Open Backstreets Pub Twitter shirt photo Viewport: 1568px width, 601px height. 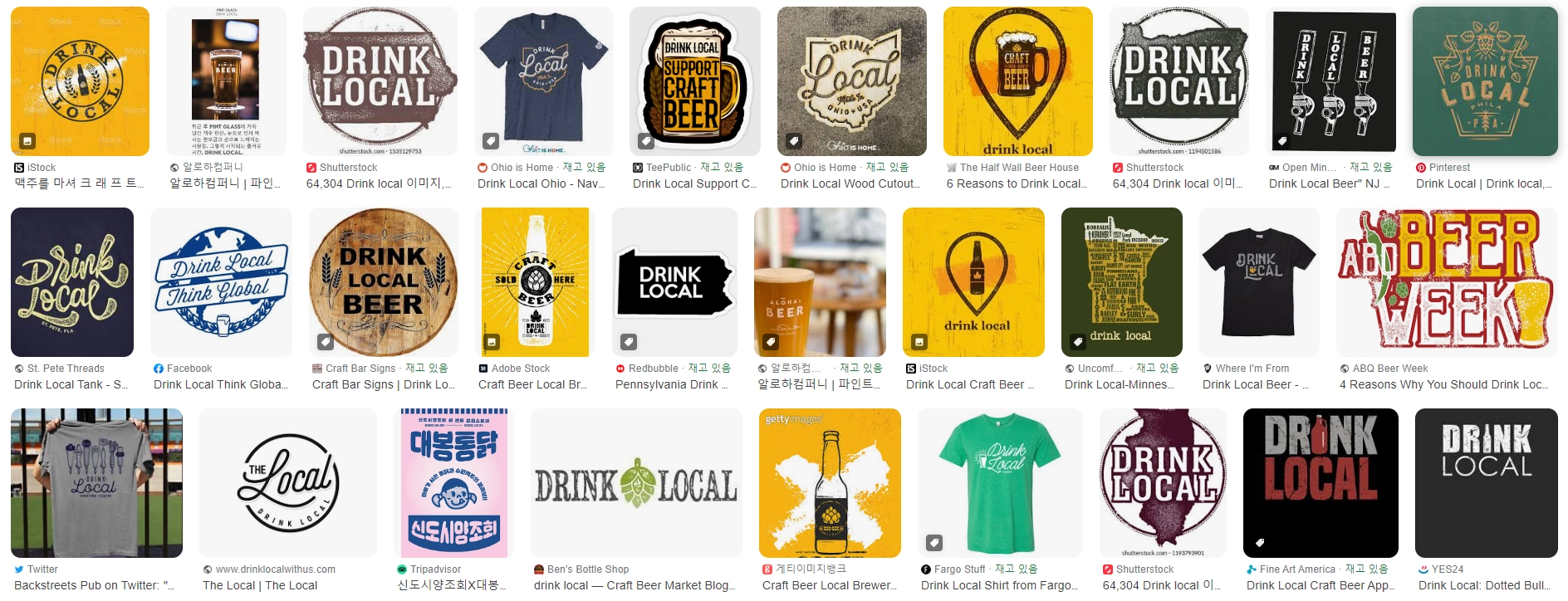point(96,483)
